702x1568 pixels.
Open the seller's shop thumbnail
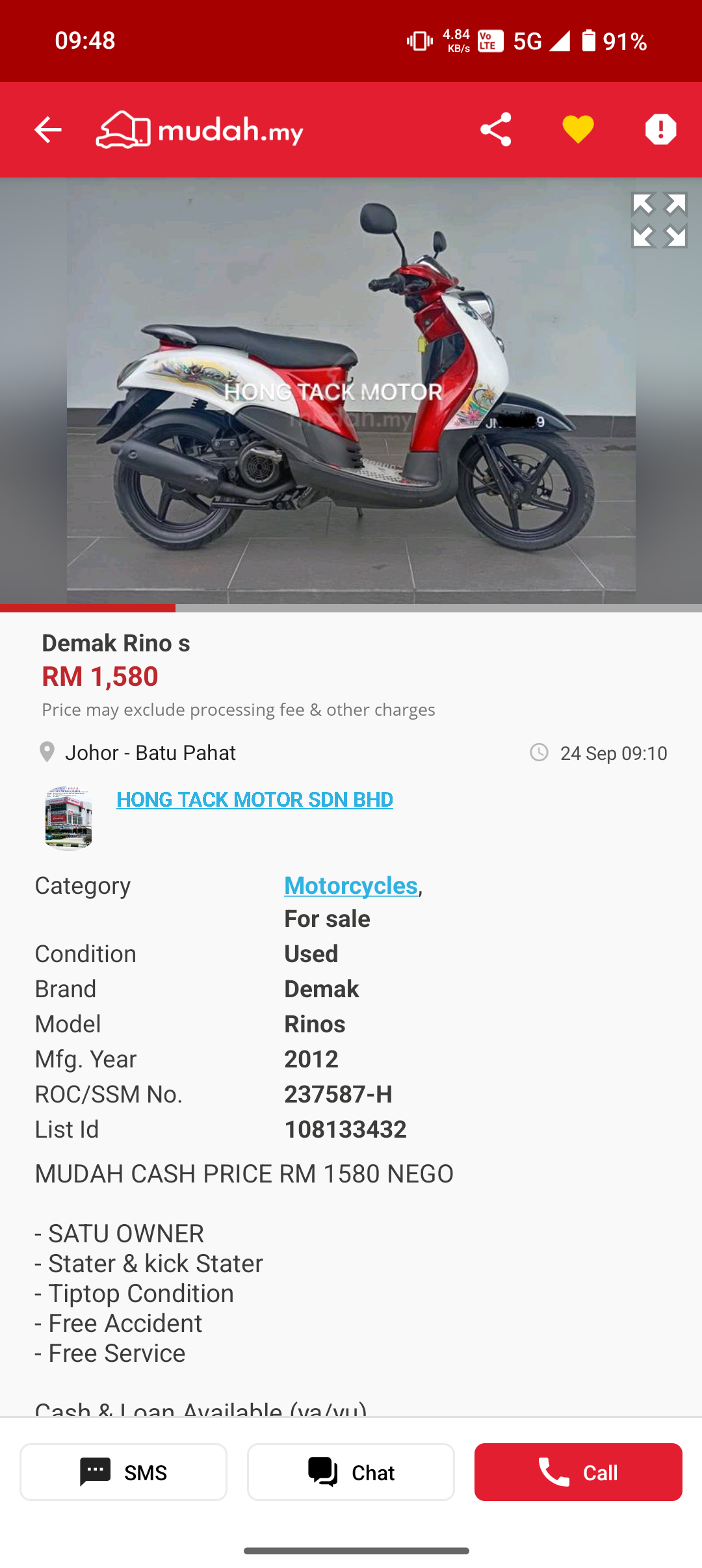[x=68, y=817]
